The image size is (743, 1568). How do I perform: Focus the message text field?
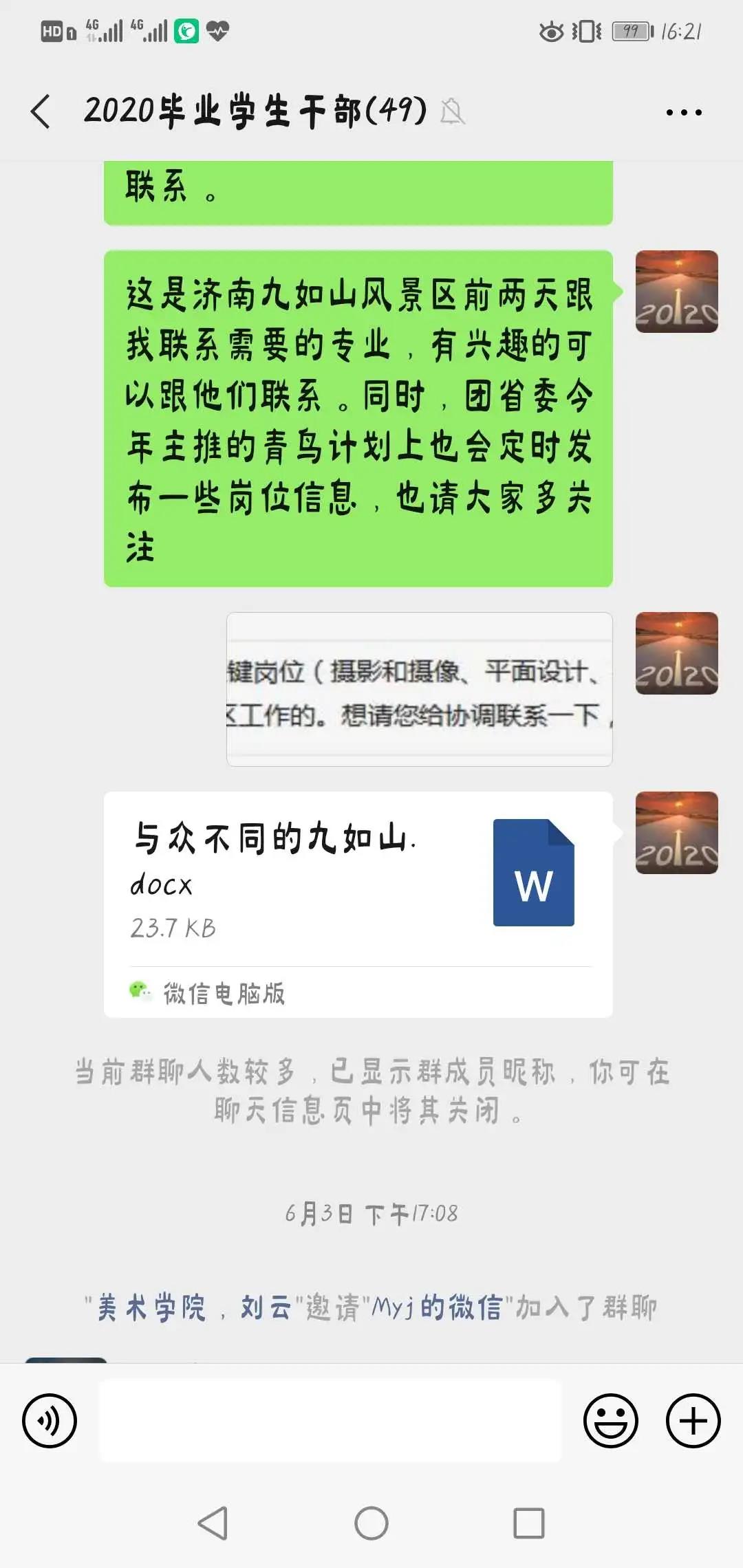coord(330,1420)
